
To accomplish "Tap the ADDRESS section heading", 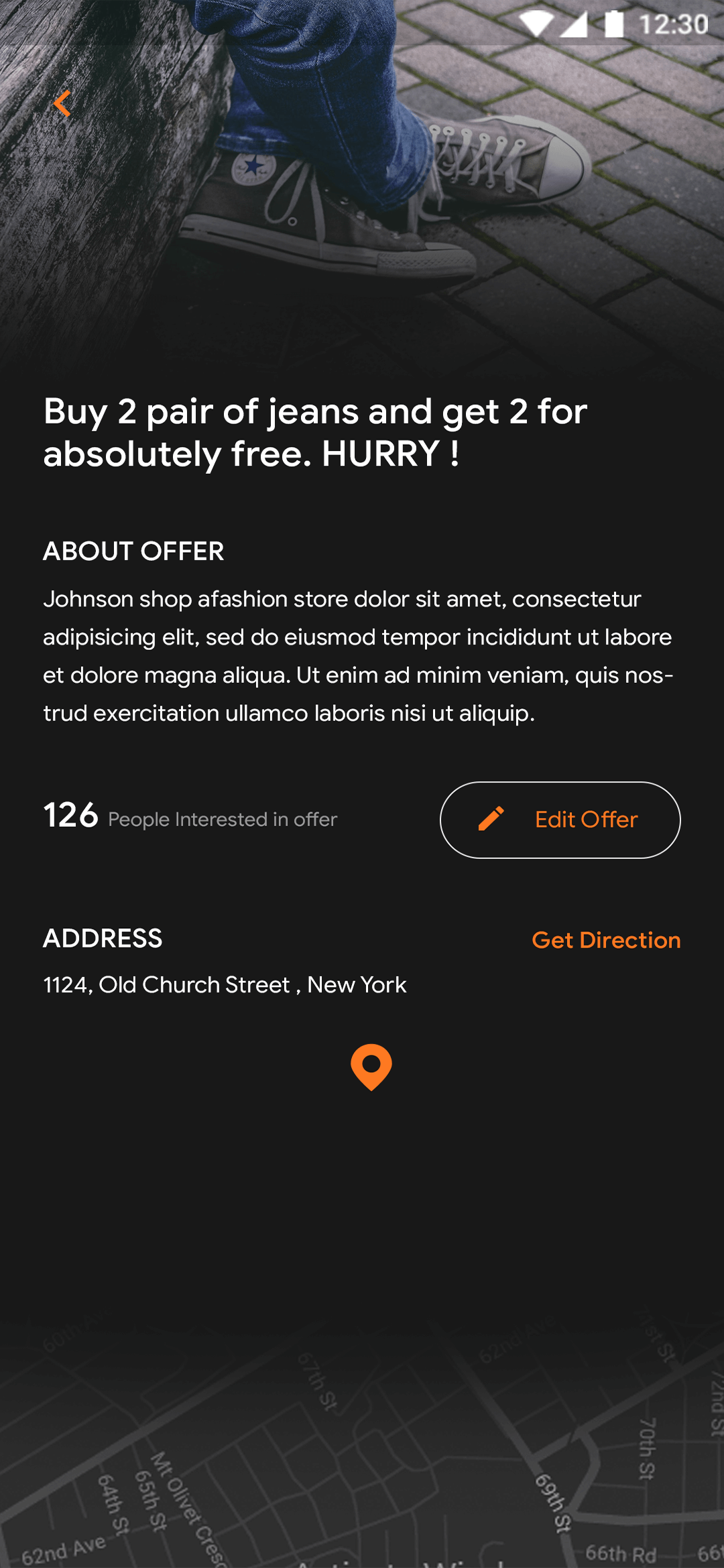I will click(103, 939).
